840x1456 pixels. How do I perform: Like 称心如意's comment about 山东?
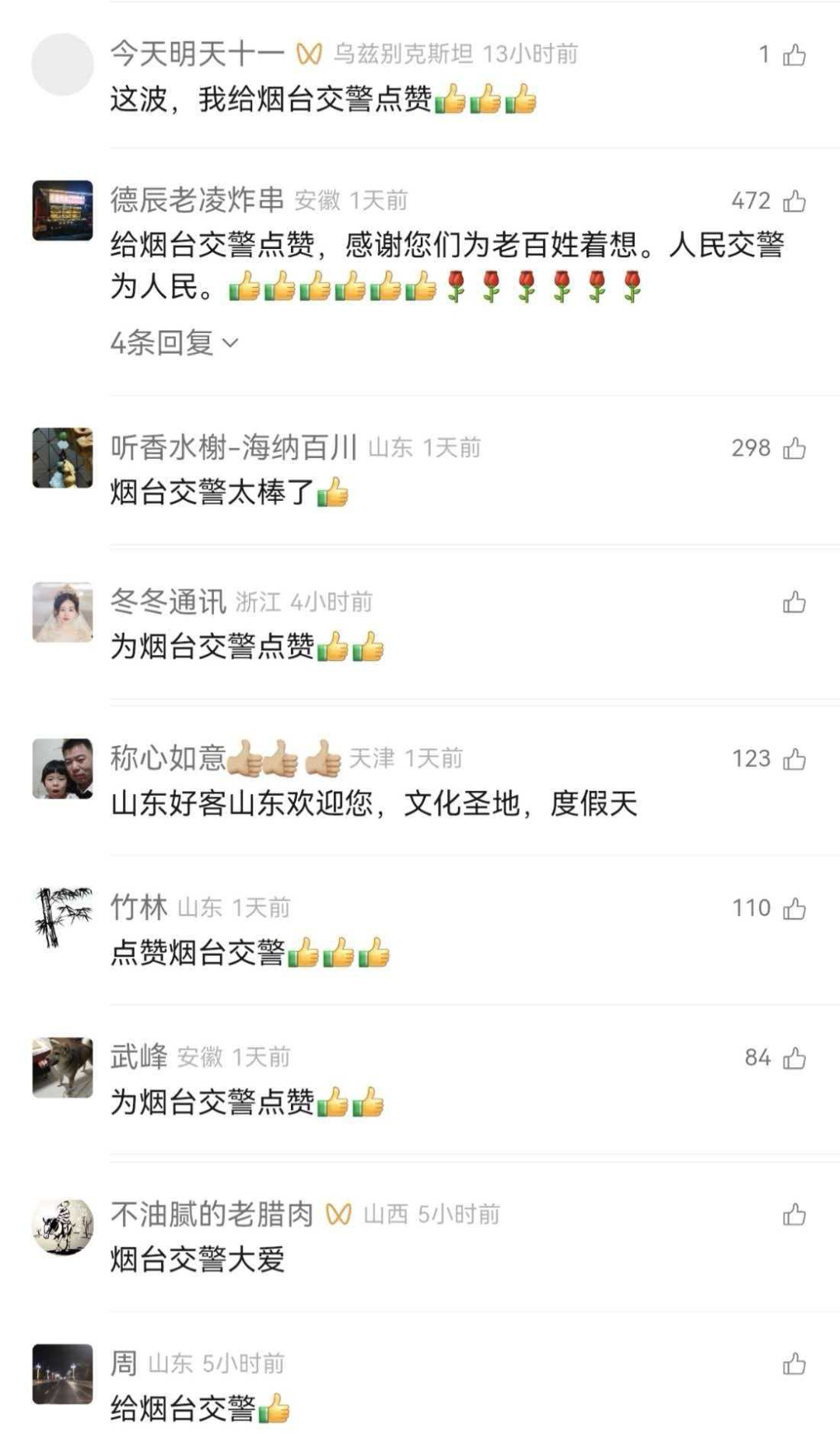[x=793, y=759]
